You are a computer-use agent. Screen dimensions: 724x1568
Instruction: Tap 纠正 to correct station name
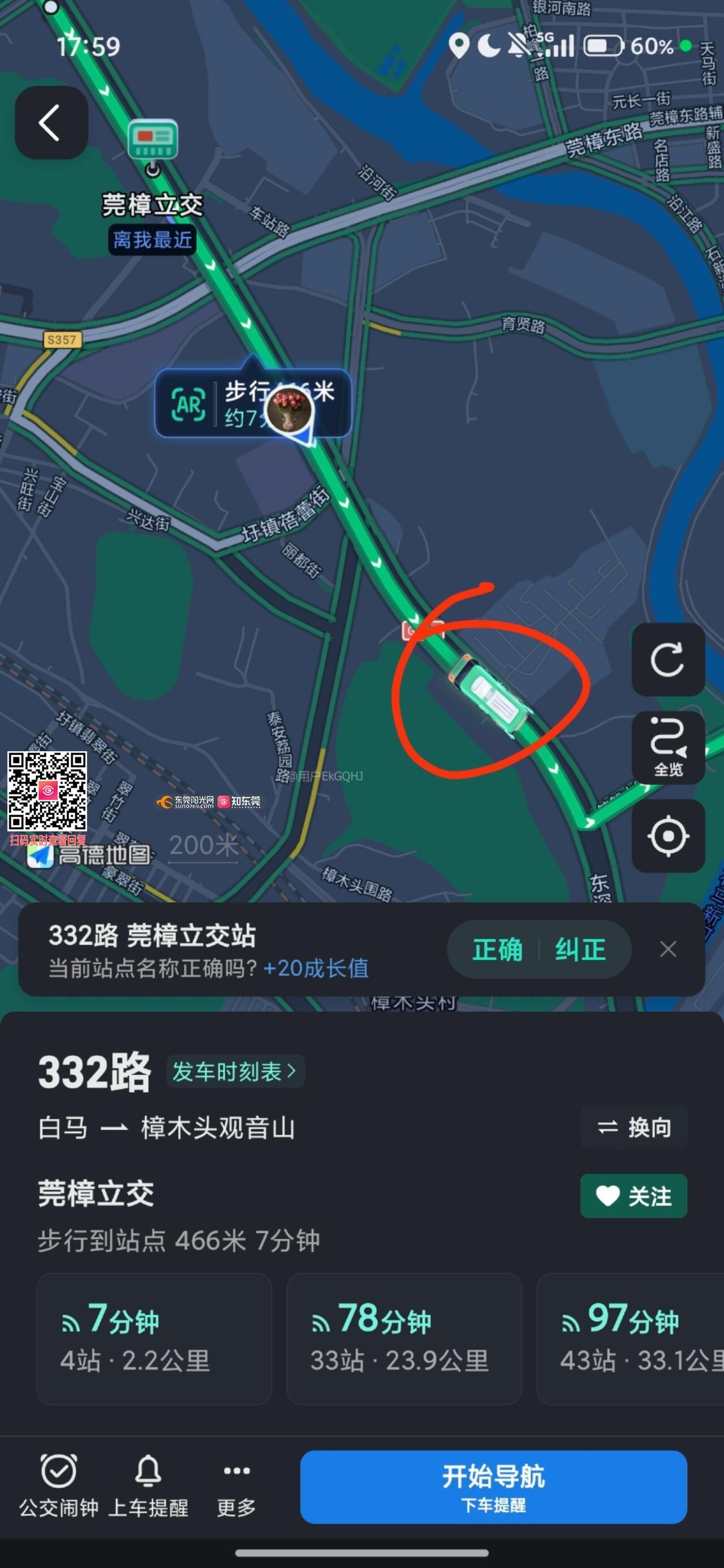(580, 950)
